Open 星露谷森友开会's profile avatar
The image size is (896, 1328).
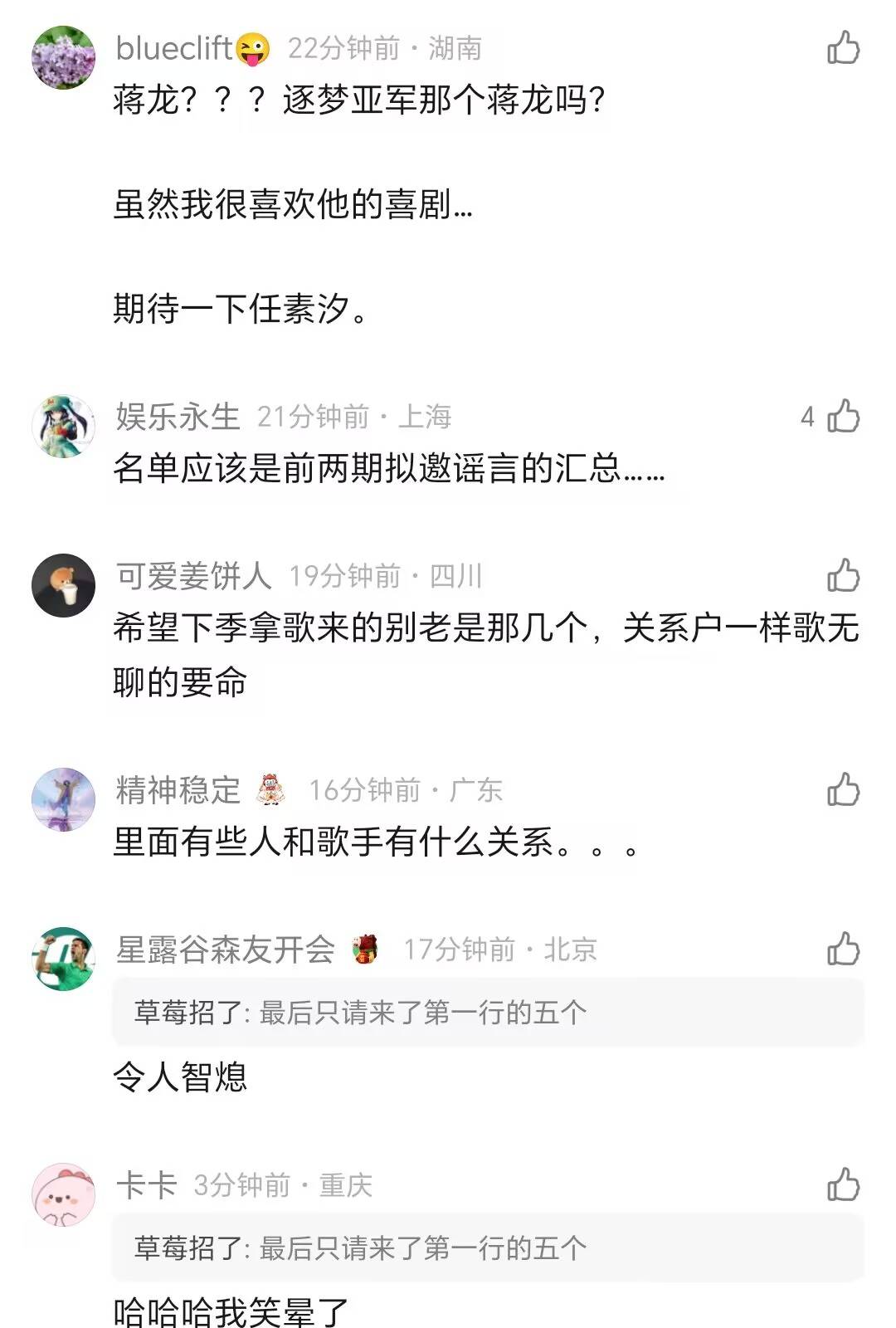click(x=63, y=958)
